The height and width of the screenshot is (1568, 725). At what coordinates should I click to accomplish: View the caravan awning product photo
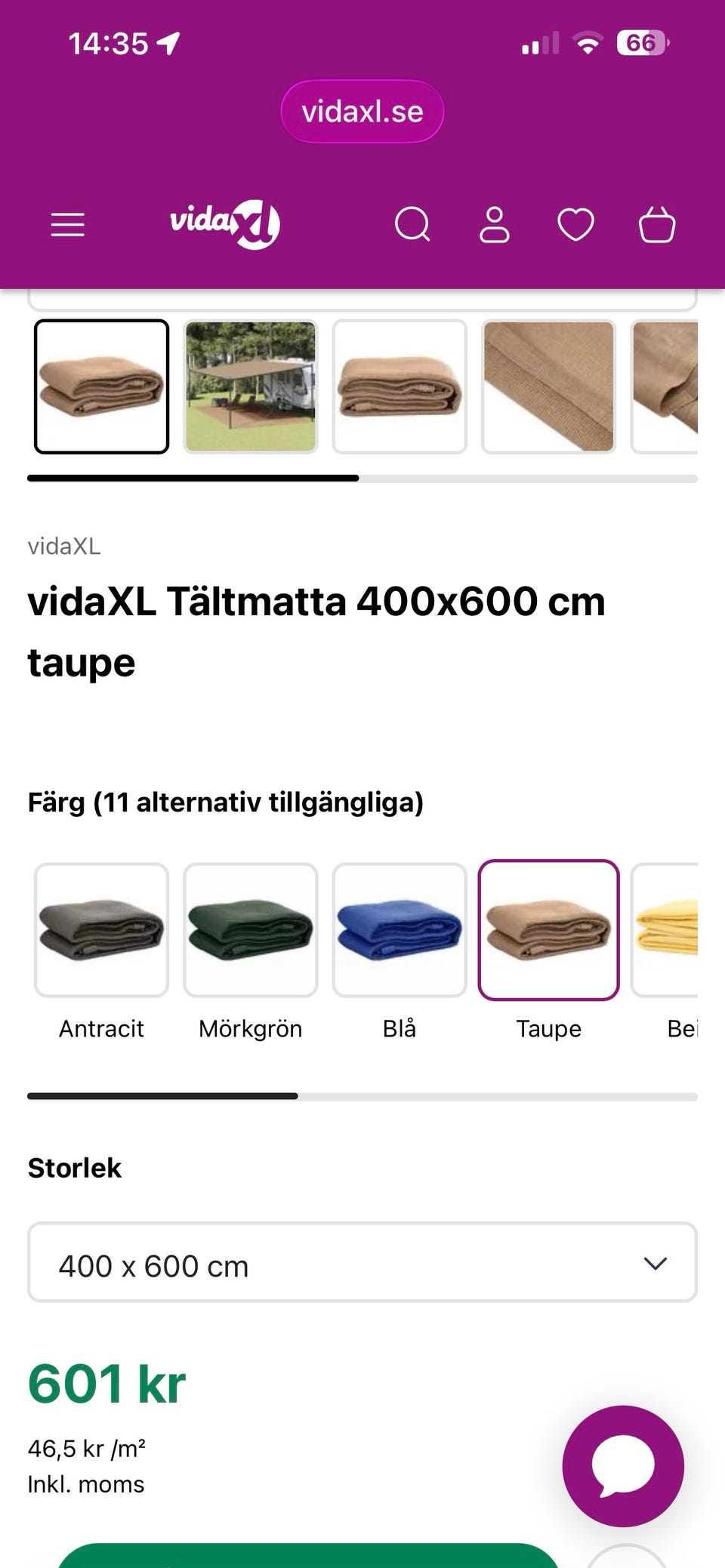click(x=251, y=387)
